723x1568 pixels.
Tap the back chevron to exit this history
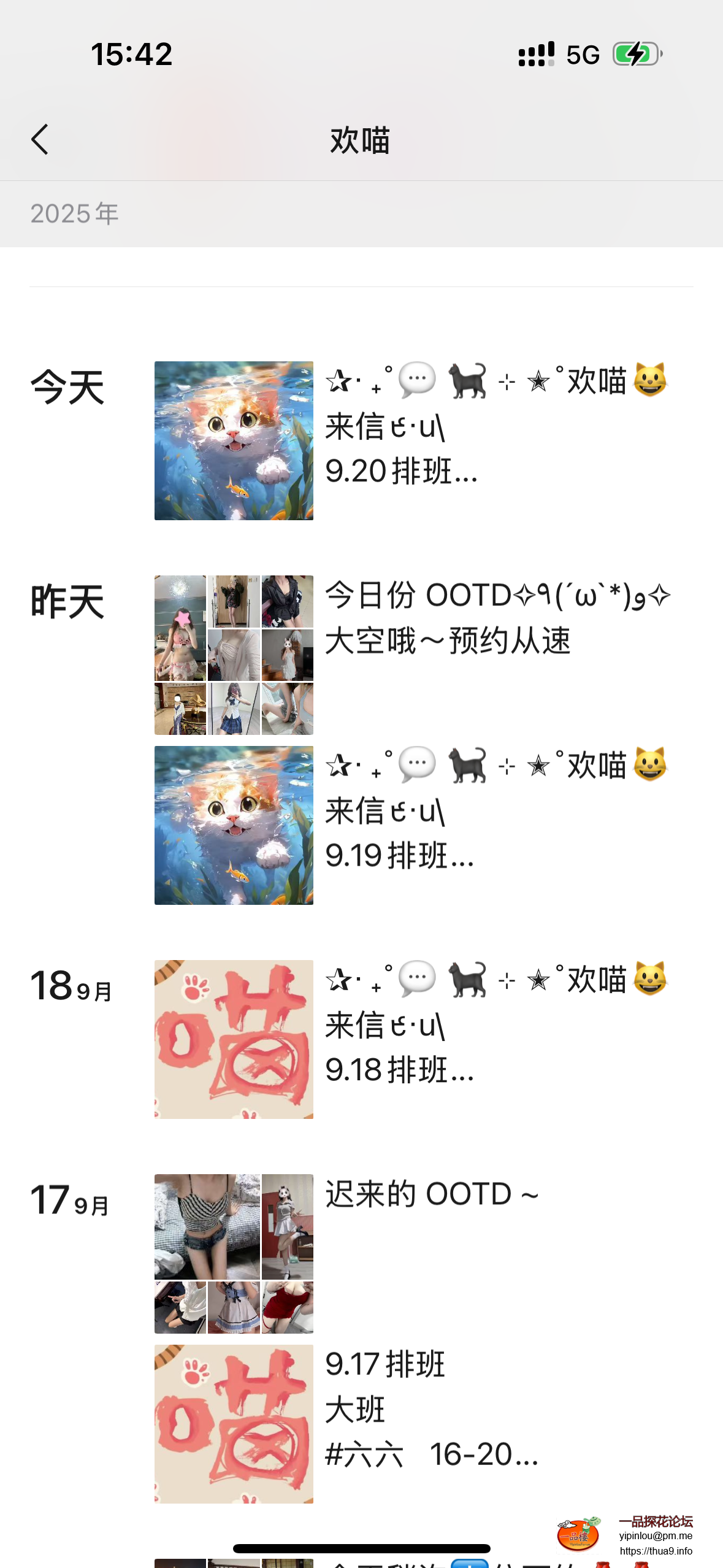tap(39, 139)
